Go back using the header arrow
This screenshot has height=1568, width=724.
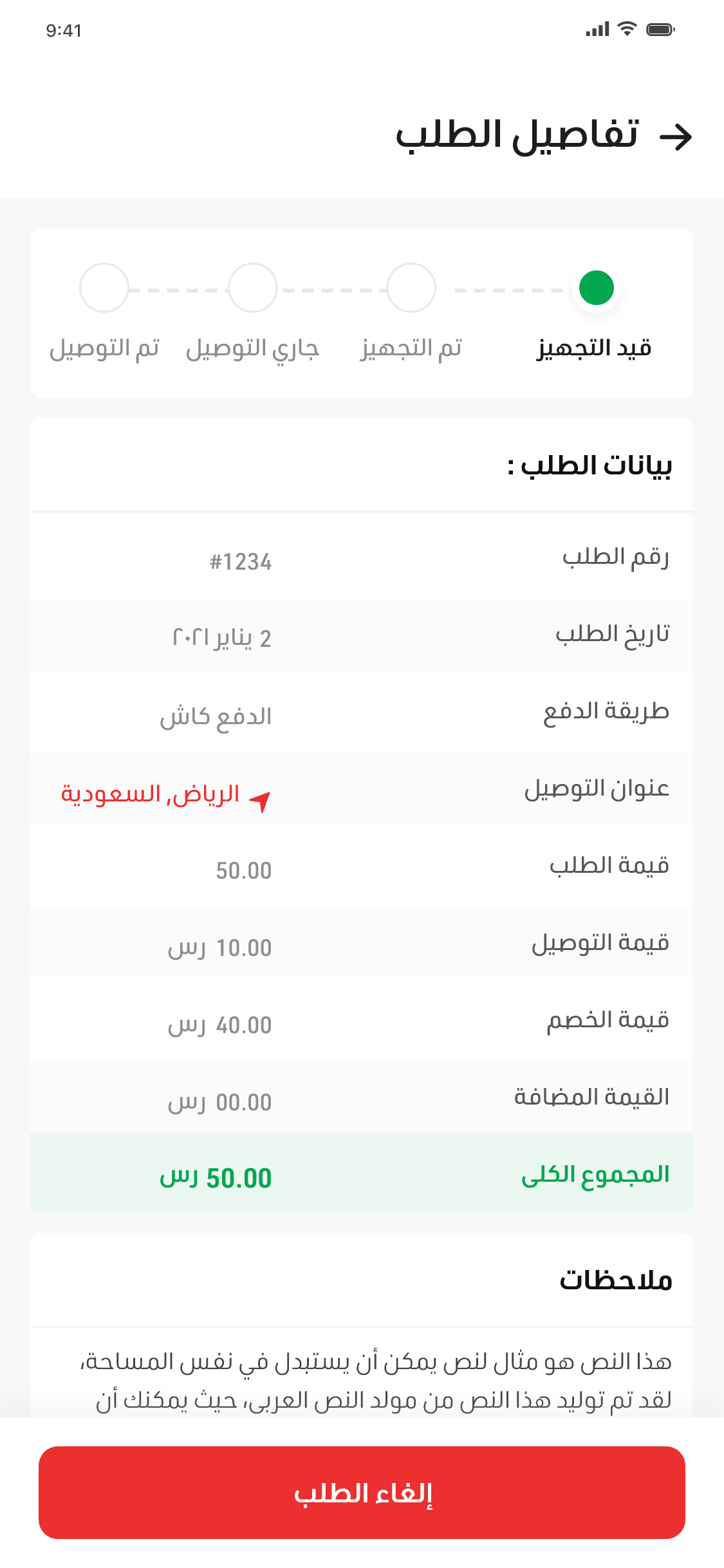676,136
